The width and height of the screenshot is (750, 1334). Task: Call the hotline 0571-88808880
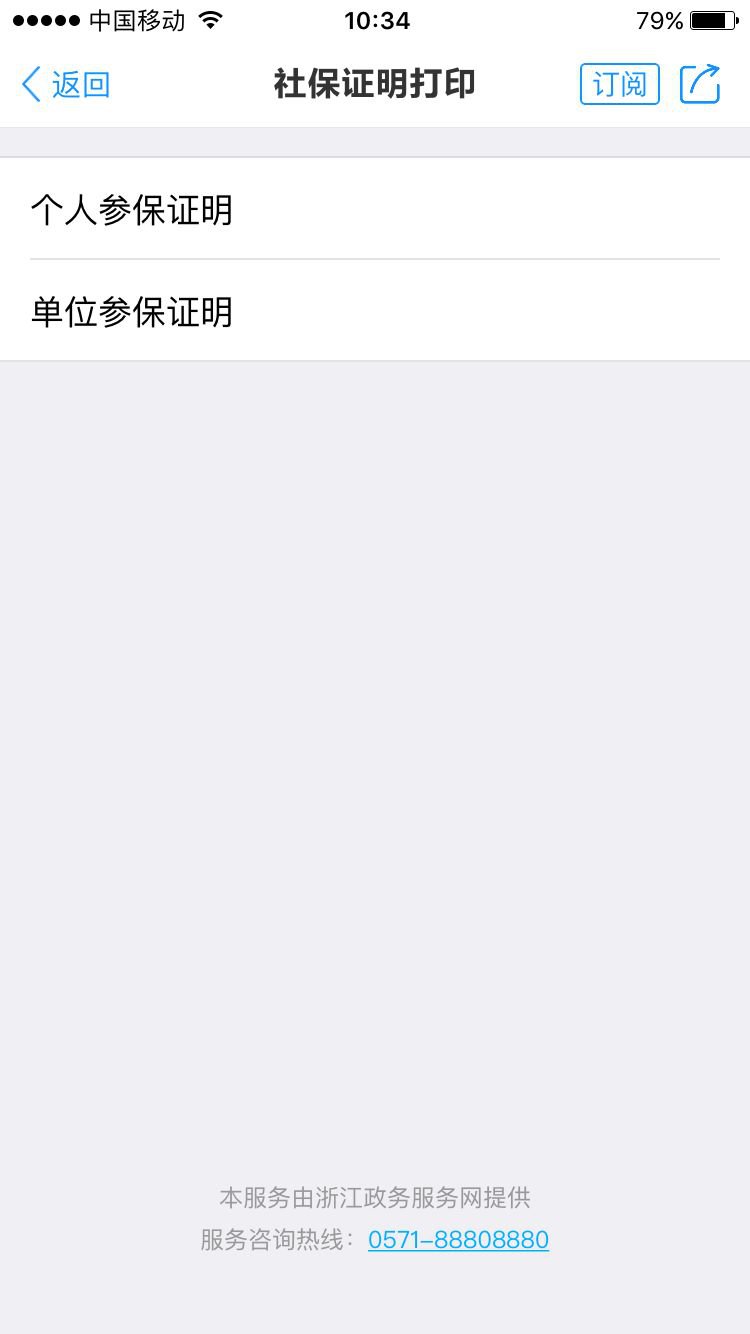point(458,1240)
